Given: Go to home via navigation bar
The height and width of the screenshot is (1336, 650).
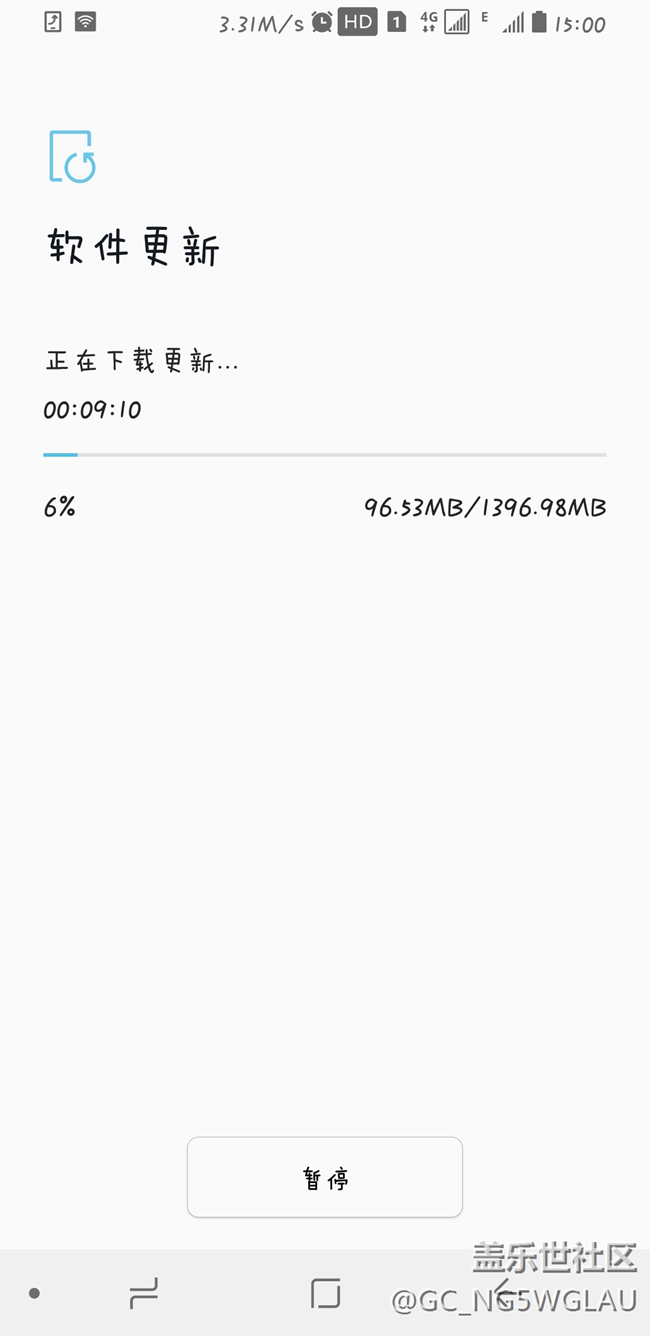Looking at the screenshot, I should pos(325,1294).
